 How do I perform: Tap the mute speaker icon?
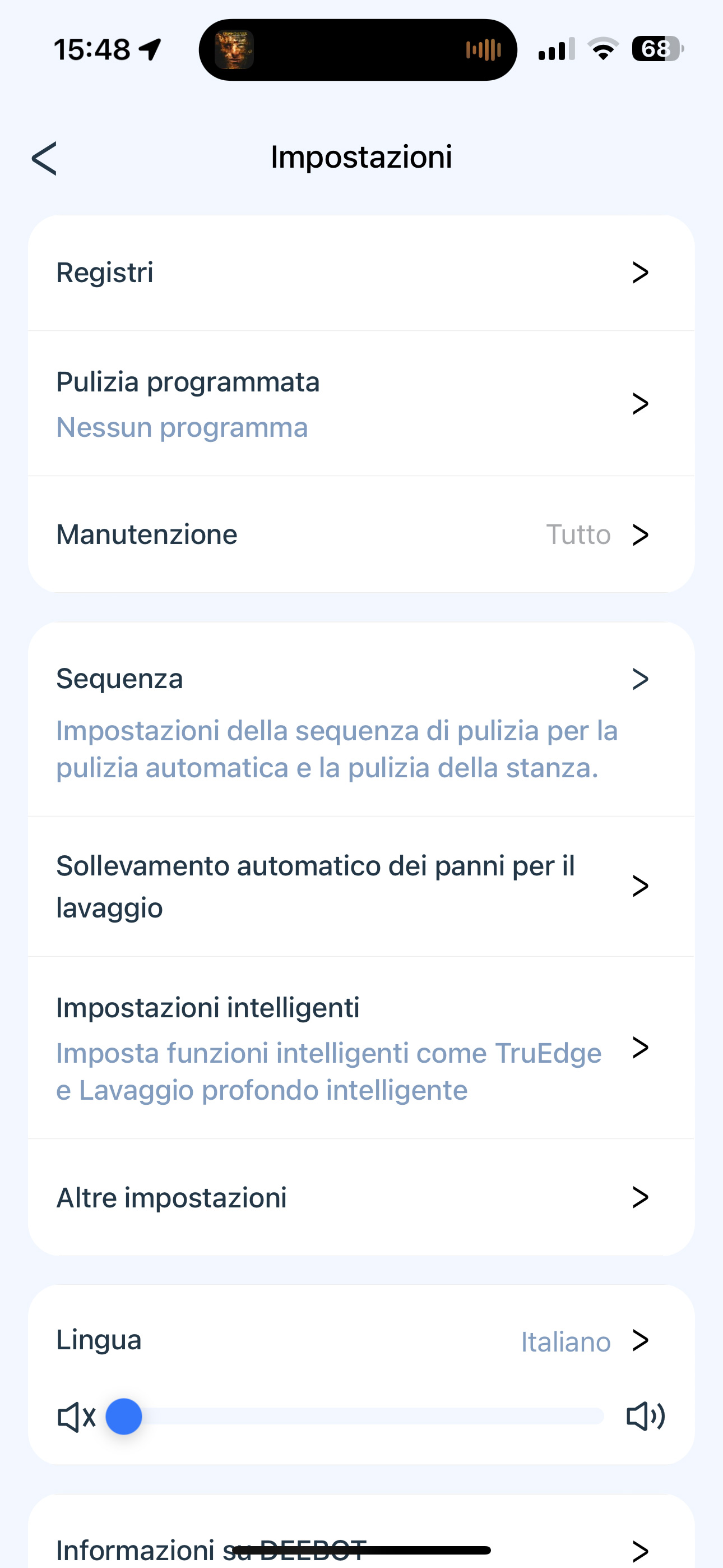76,1417
